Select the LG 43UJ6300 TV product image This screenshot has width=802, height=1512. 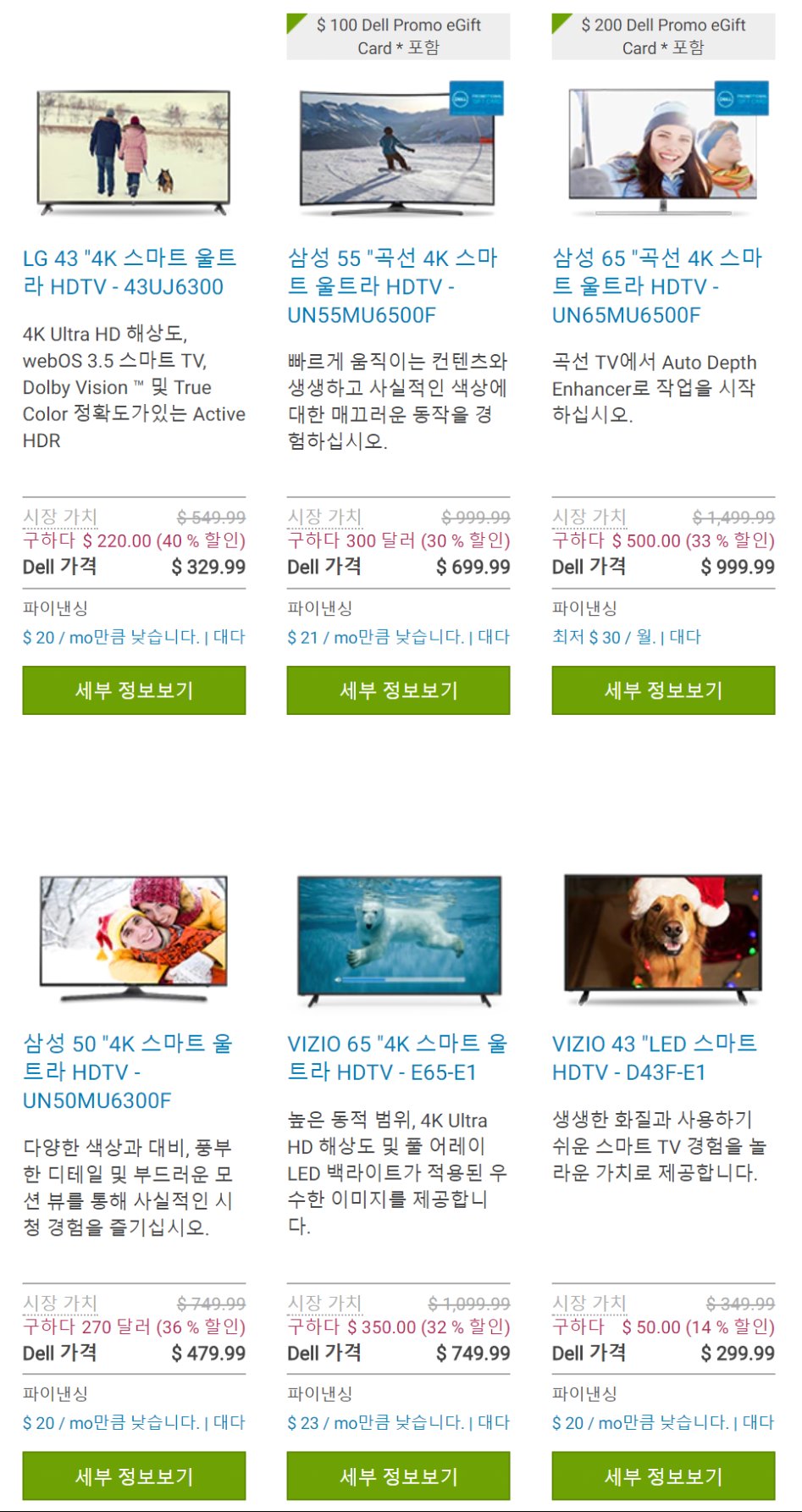point(134,151)
